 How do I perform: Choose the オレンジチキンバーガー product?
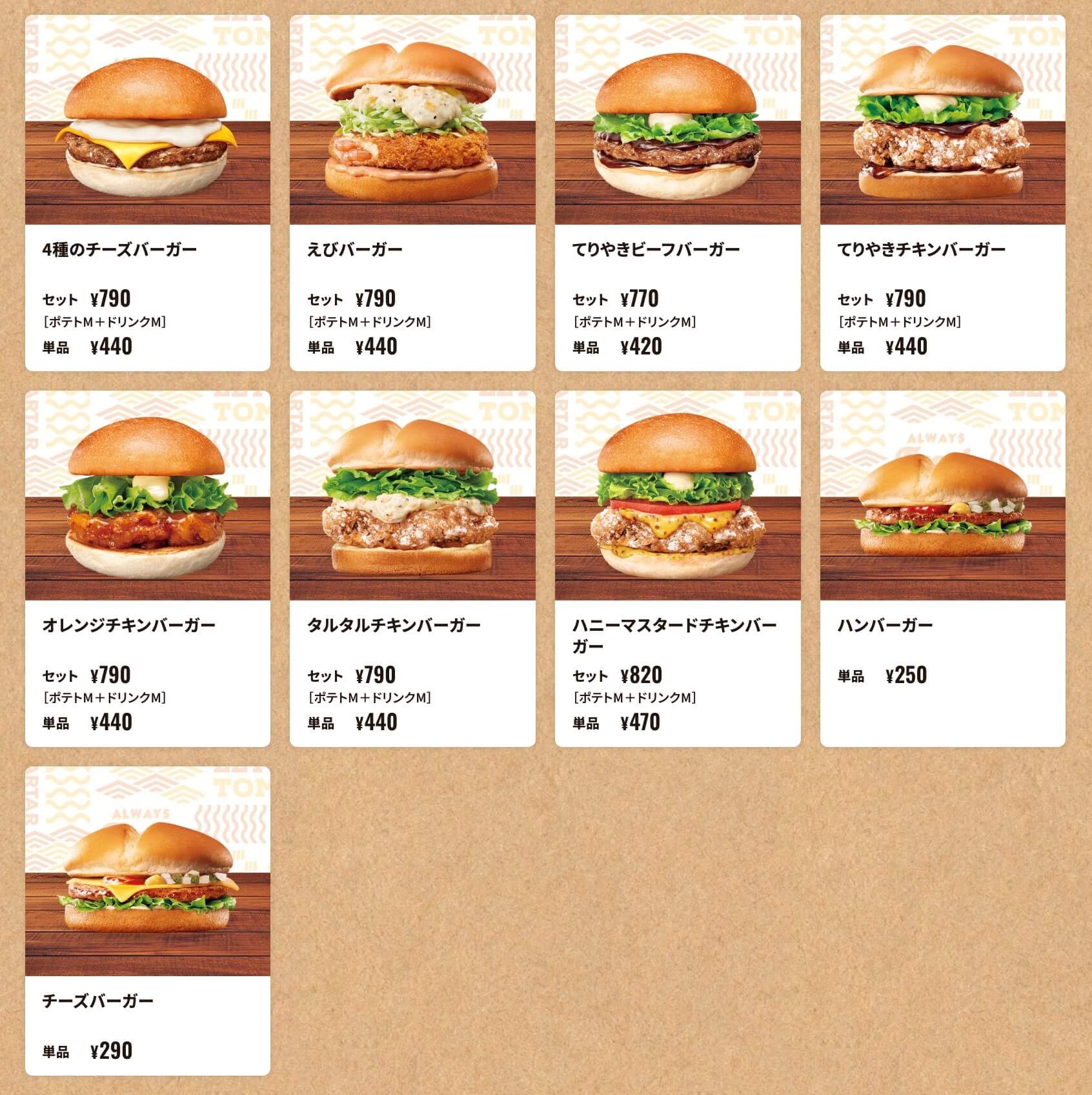coord(147,568)
